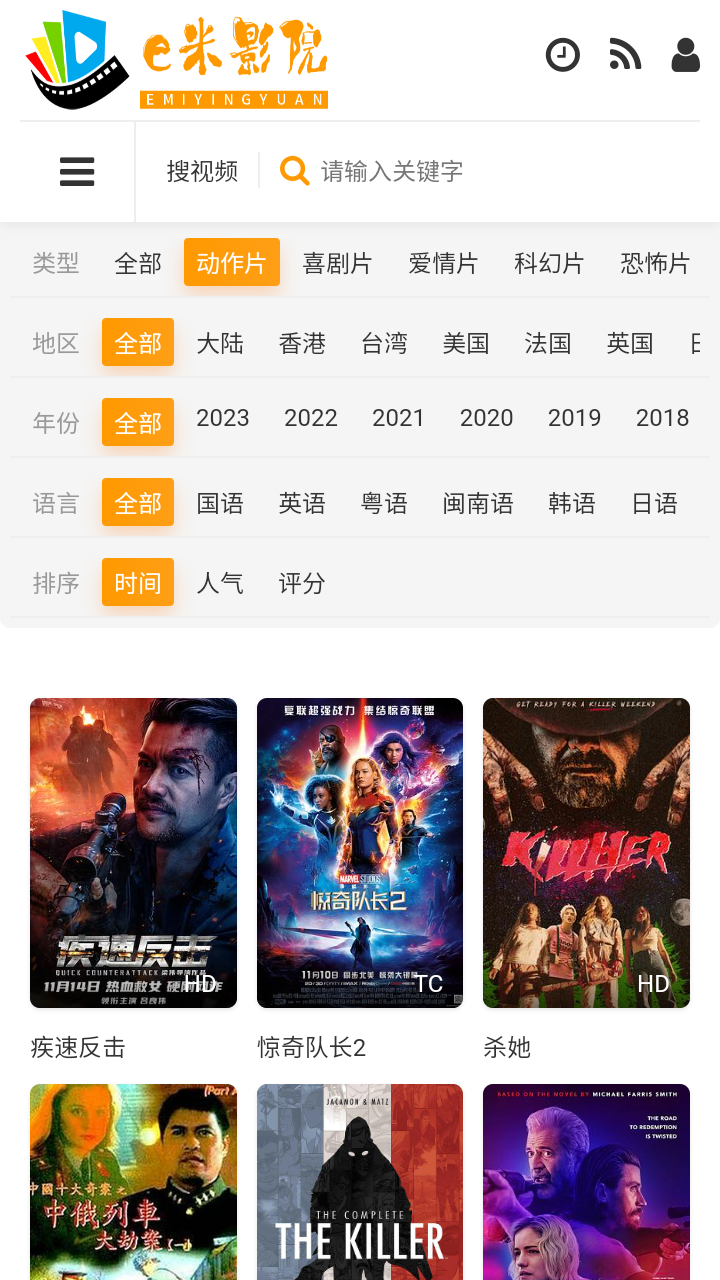This screenshot has height=1280, width=720.
Task: Open the user account icon
Action: coord(685,55)
